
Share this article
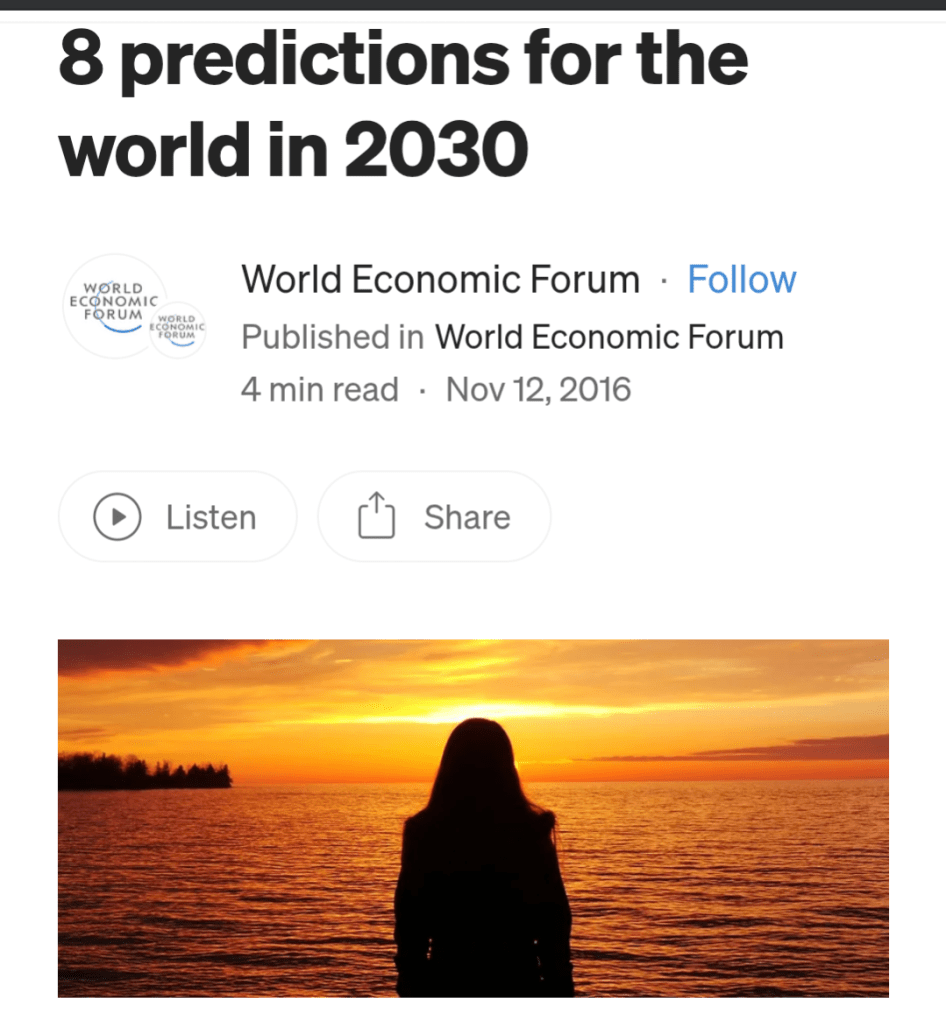pyautogui.click(x=434, y=517)
